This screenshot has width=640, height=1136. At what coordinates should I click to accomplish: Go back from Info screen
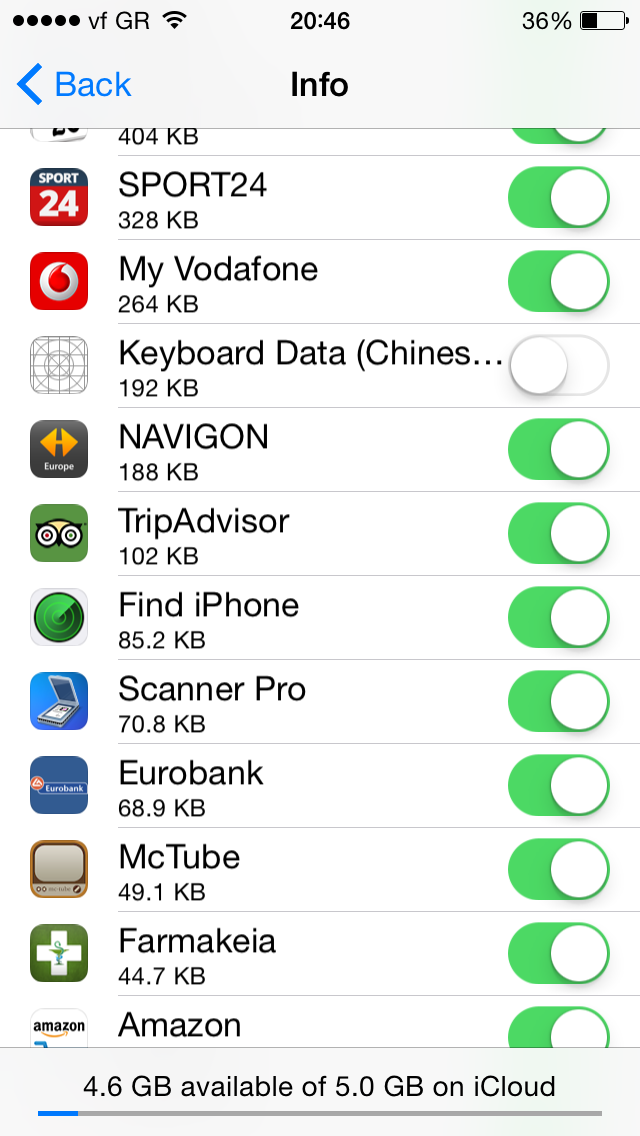[75, 85]
